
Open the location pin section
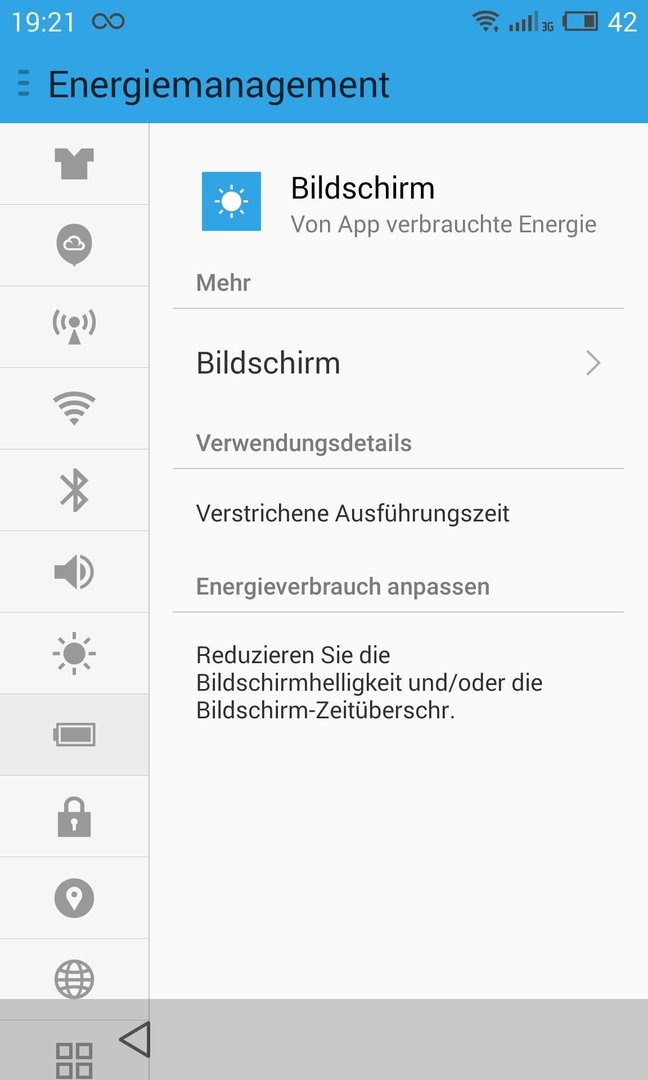pyautogui.click(x=74, y=897)
